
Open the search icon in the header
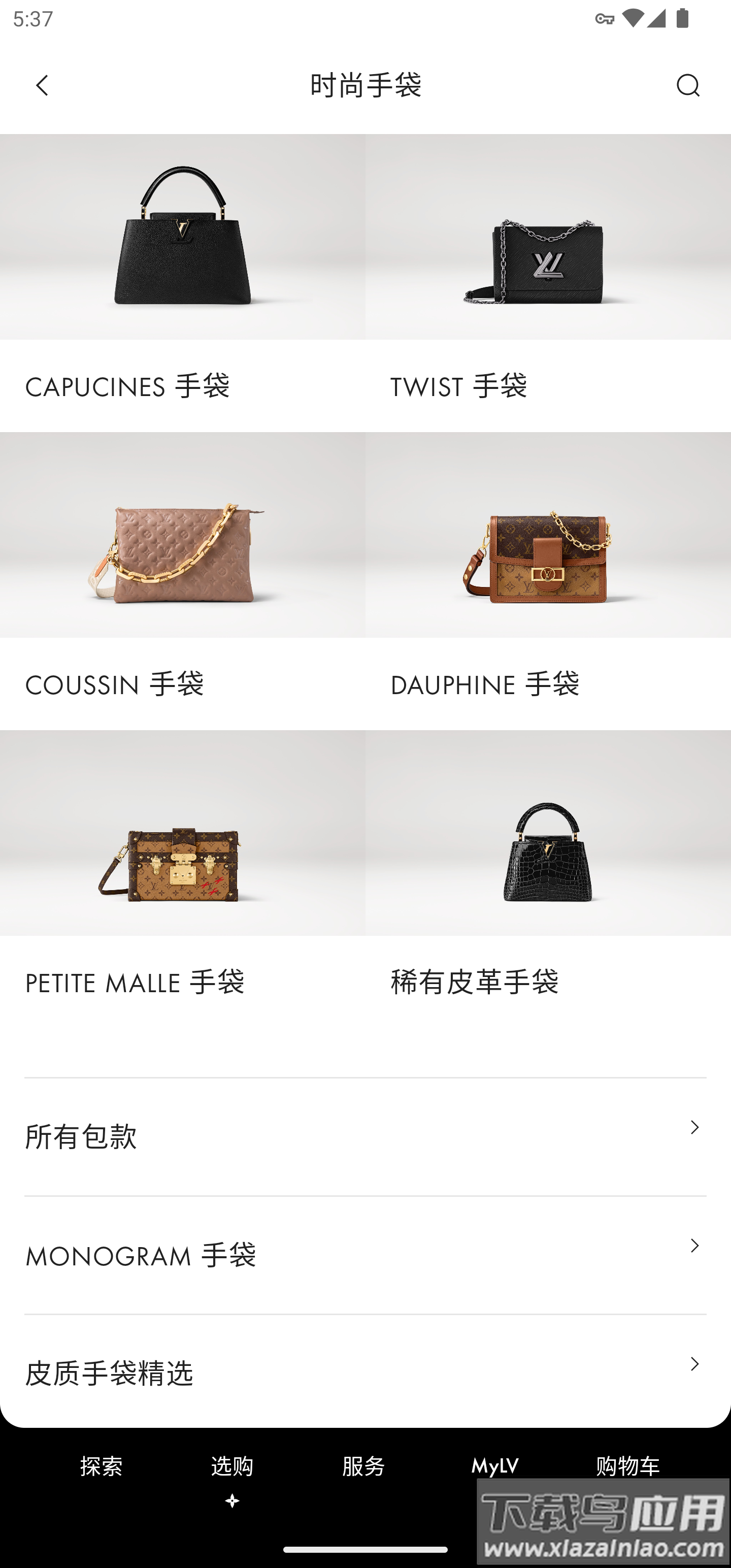tap(688, 85)
